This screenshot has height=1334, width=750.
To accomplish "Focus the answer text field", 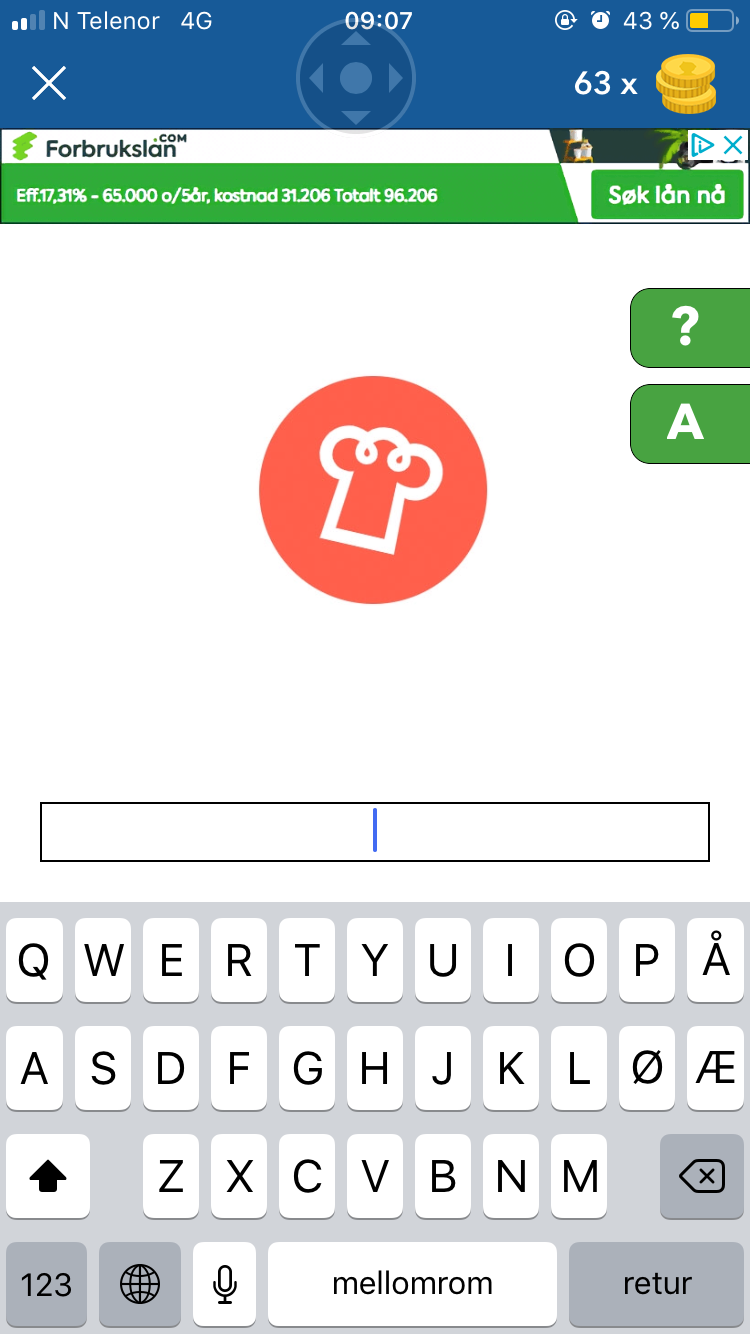I will (375, 831).
